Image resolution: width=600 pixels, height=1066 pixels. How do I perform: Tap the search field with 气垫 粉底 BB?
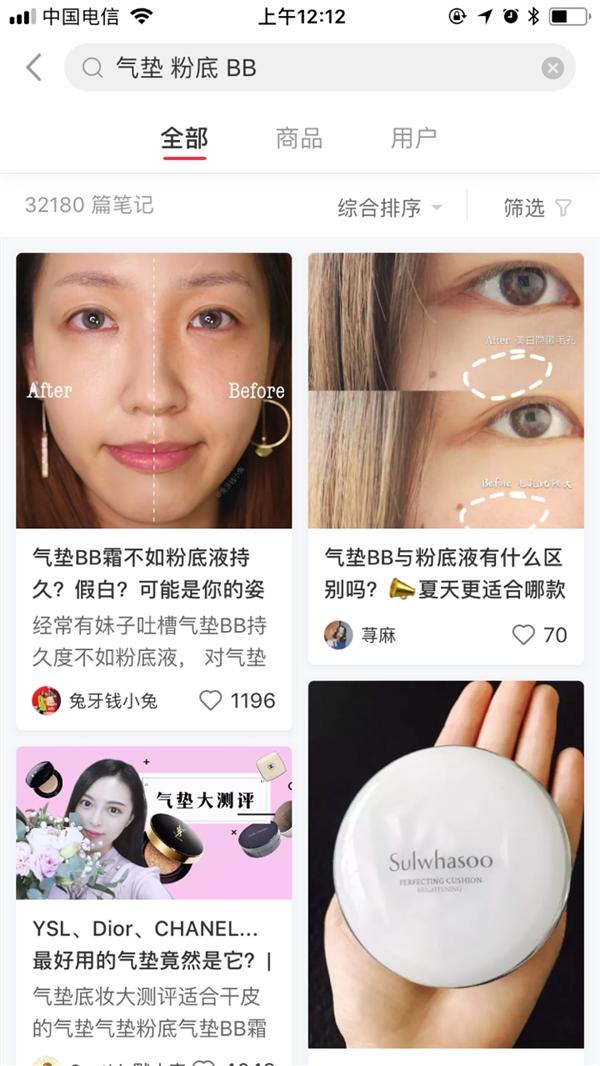coord(300,68)
